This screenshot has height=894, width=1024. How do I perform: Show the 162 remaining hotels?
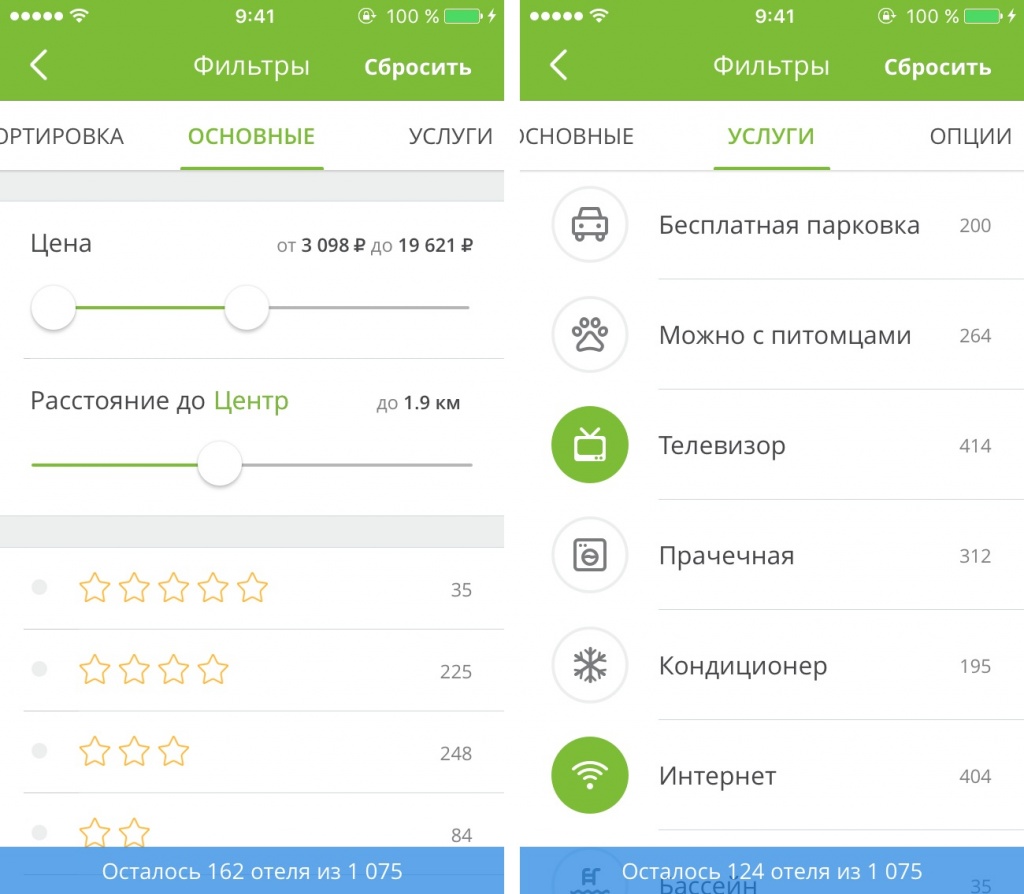click(252, 871)
